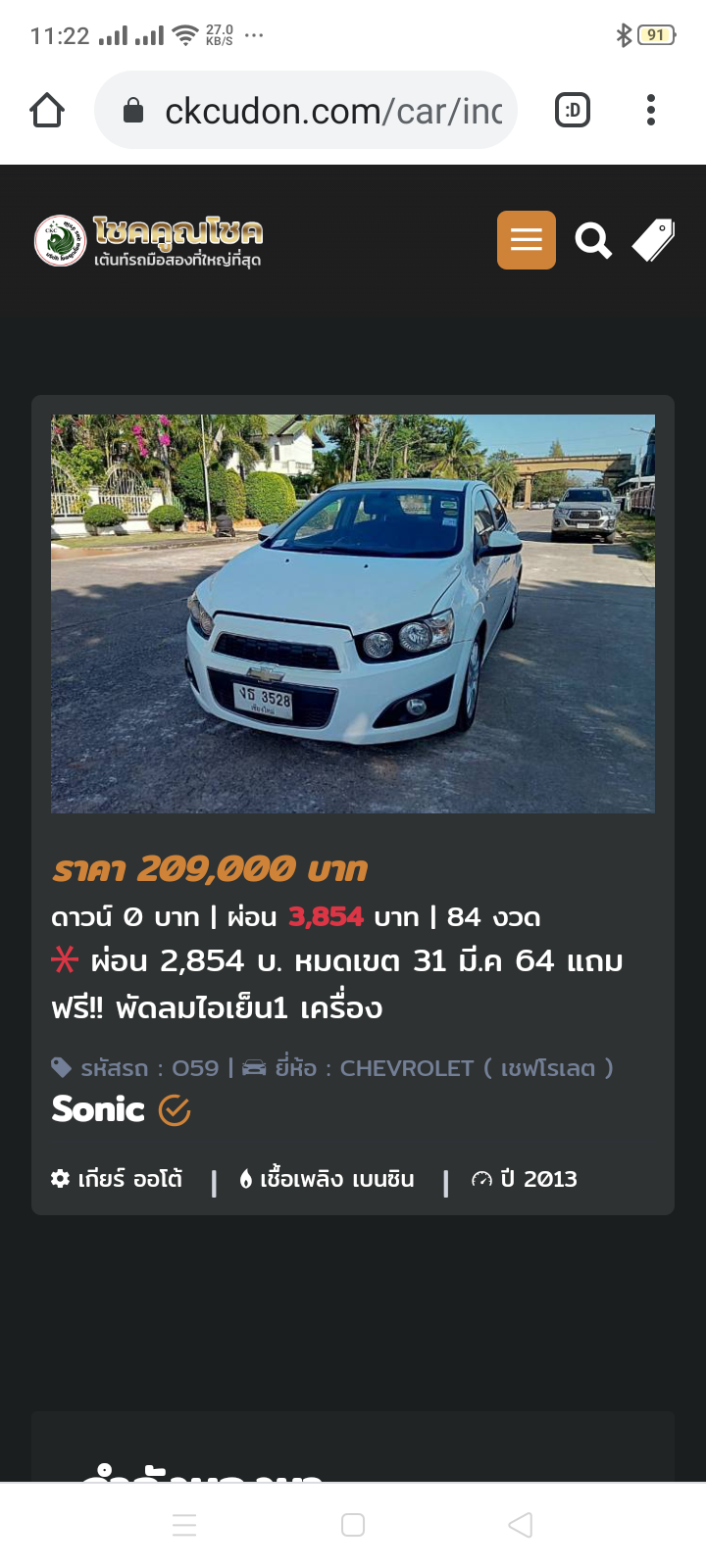The image size is (706, 1568).
Task: Go to the browser home page
Action: coord(47,111)
